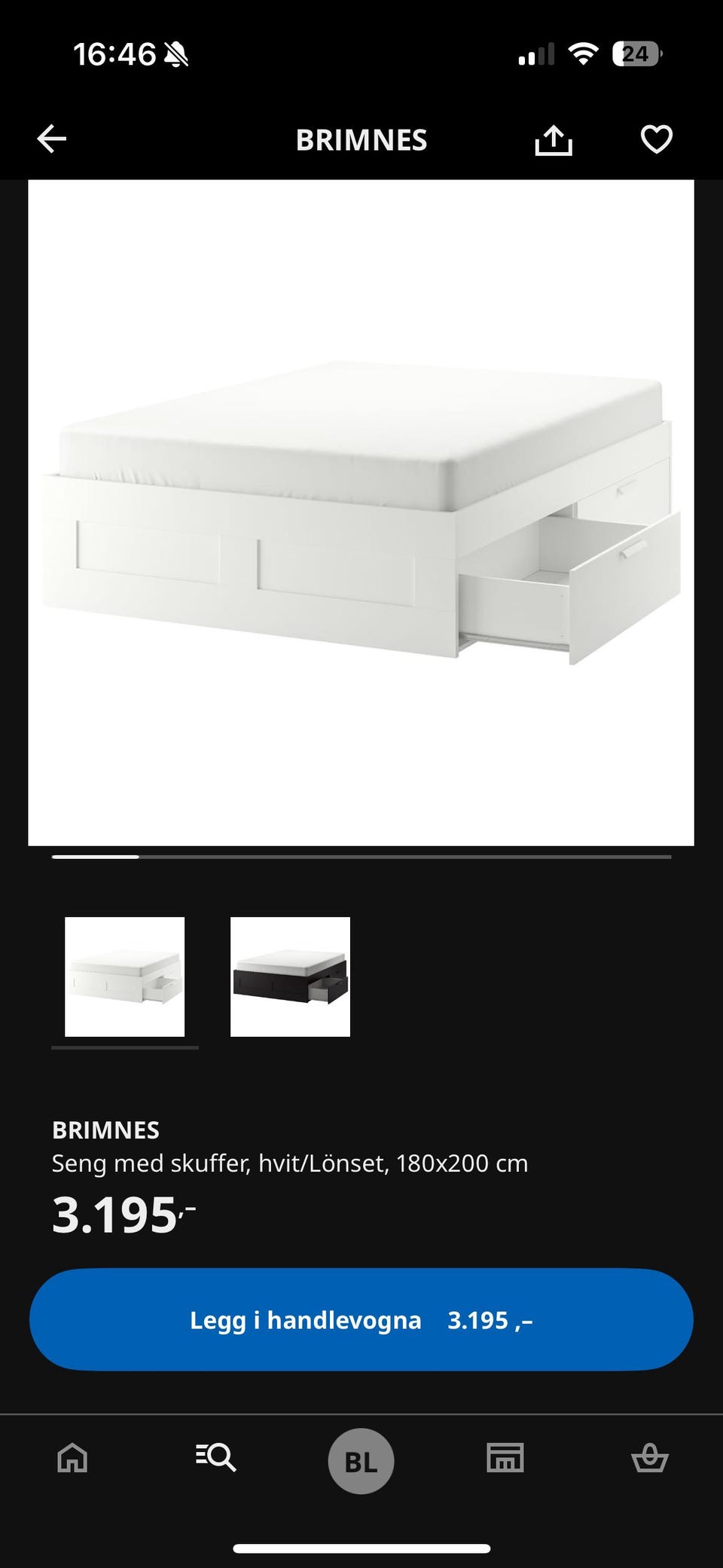Open the shopping basket
Viewport: 723px width, 1568px height.
(x=651, y=1458)
